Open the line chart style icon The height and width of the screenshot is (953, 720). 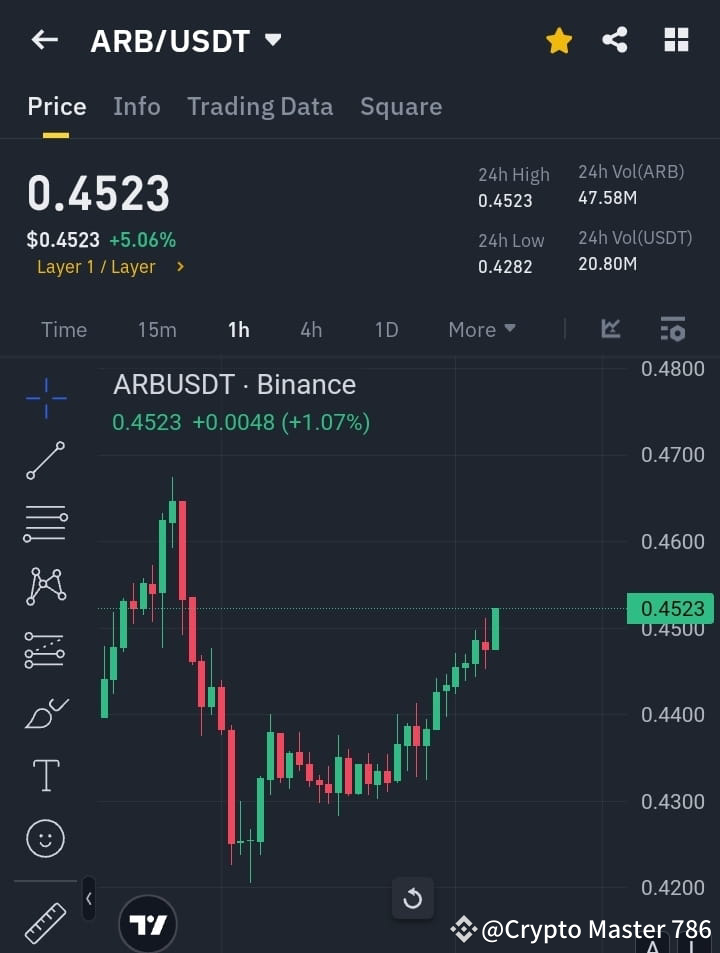tap(610, 329)
